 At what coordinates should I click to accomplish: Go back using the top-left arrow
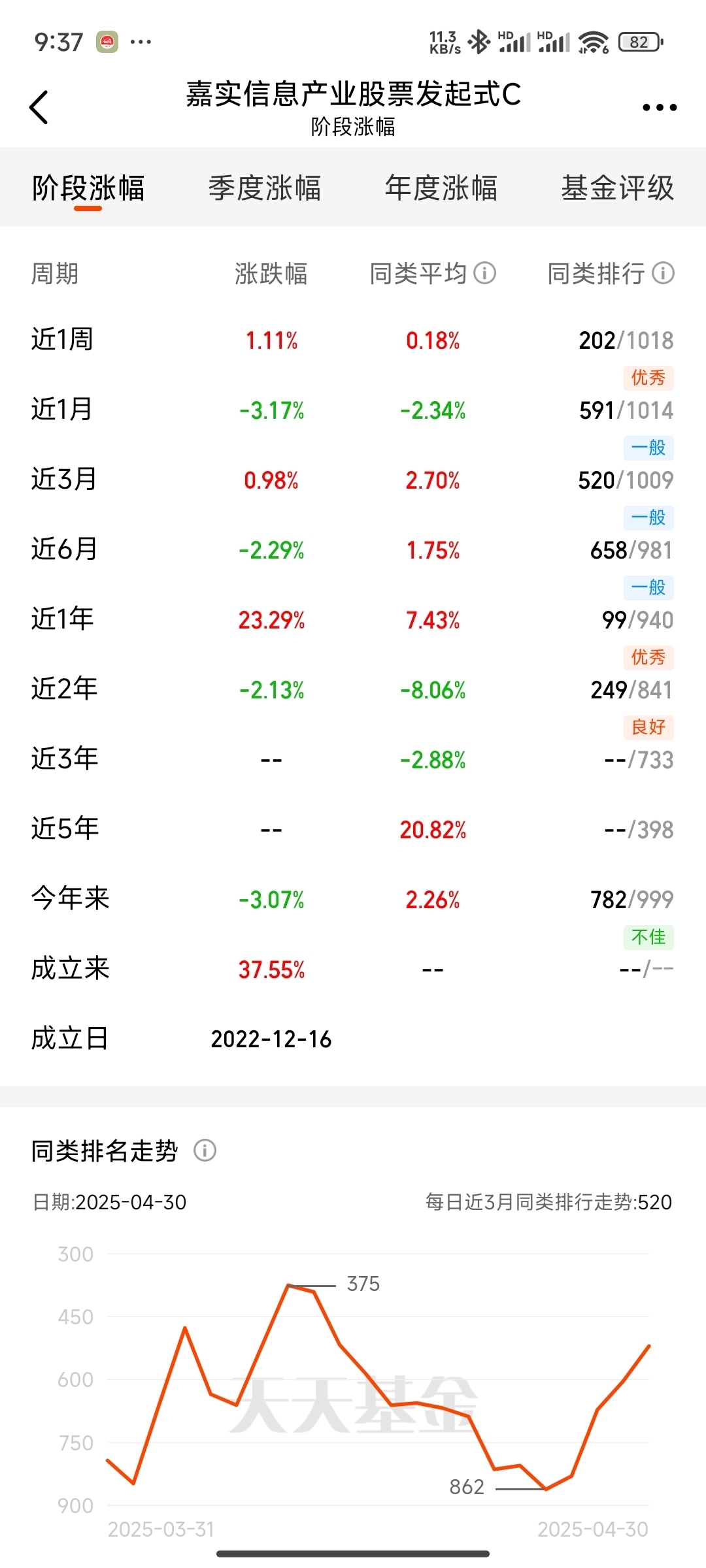coord(39,107)
